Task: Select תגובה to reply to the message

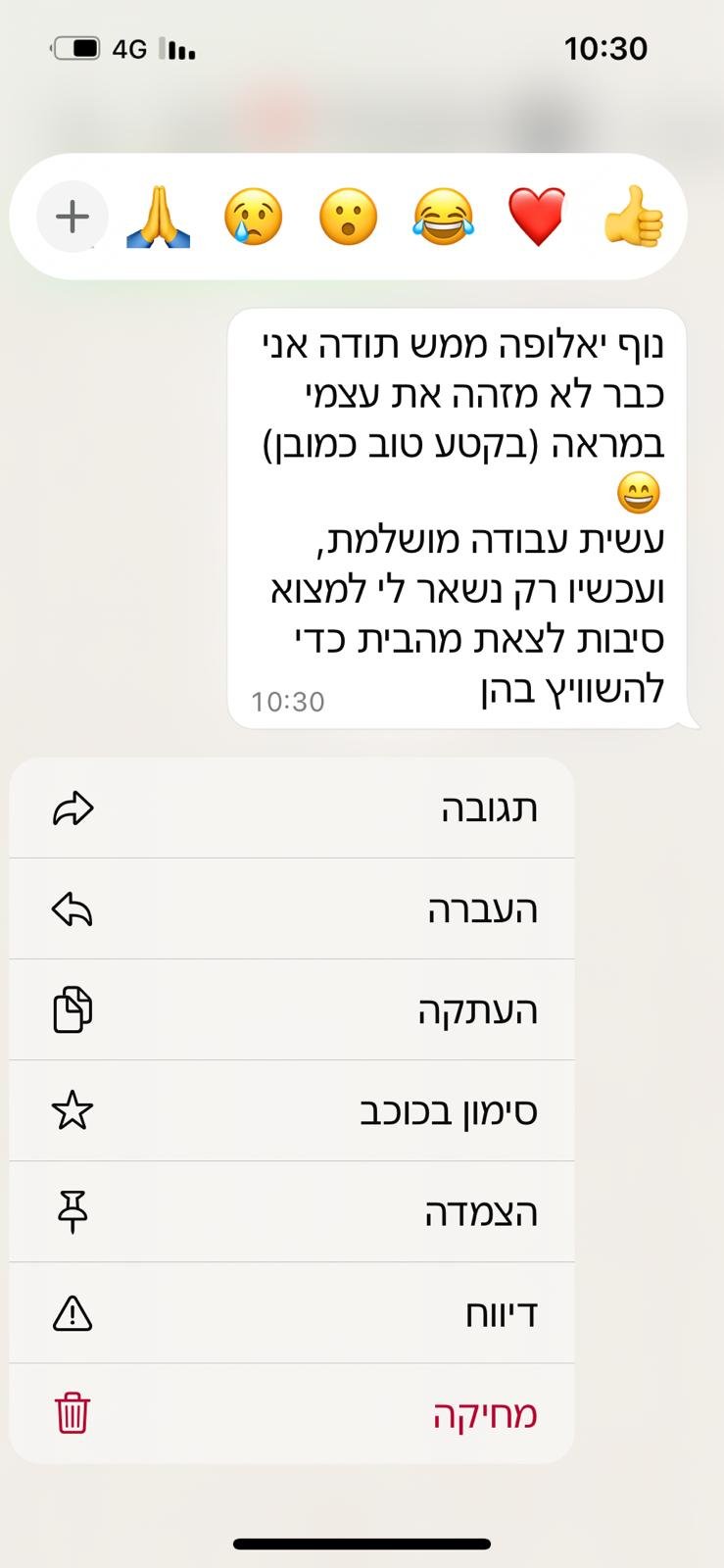Action: coord(292,808)
